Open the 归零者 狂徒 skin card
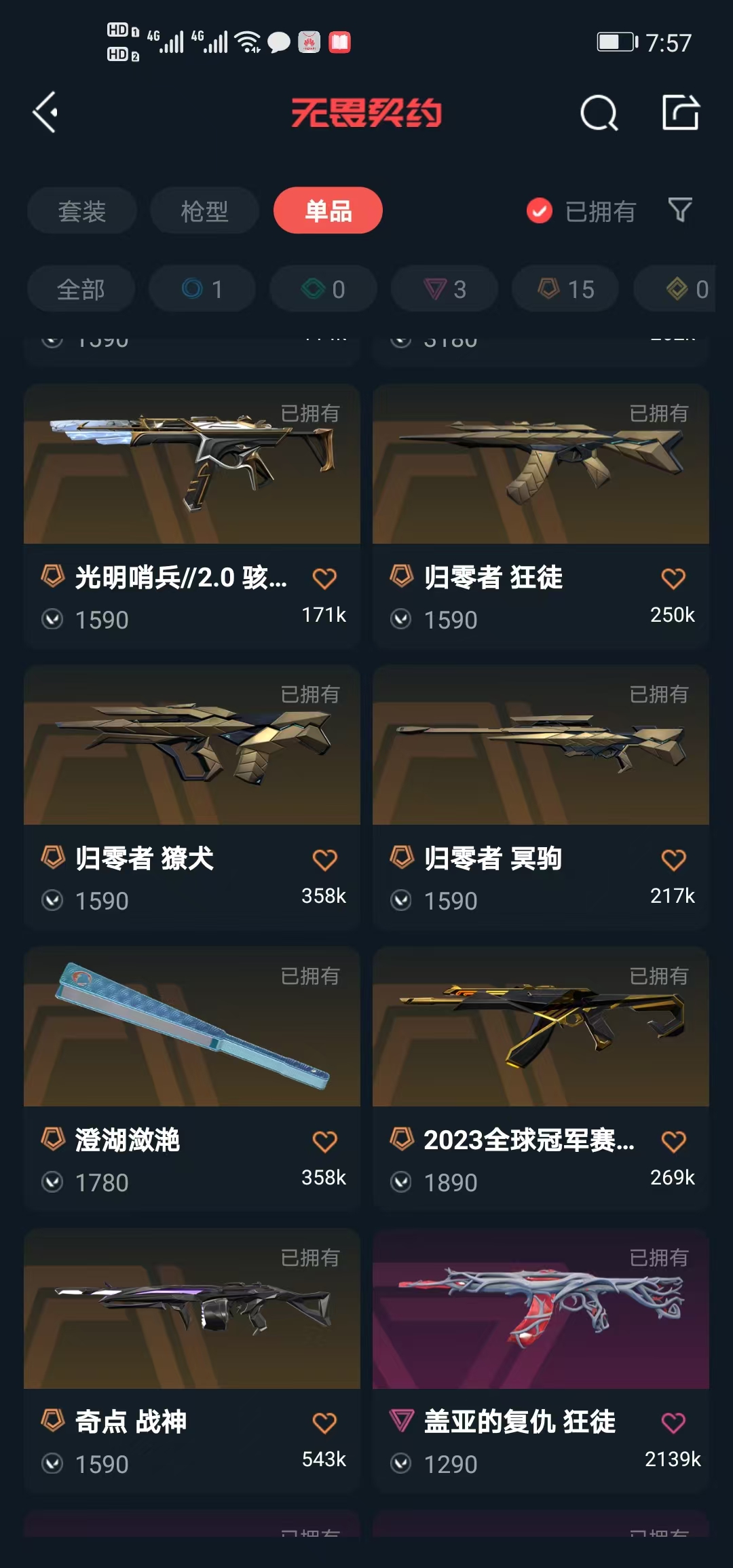Viewport: 733px width, 1568px height. (540, 475)
